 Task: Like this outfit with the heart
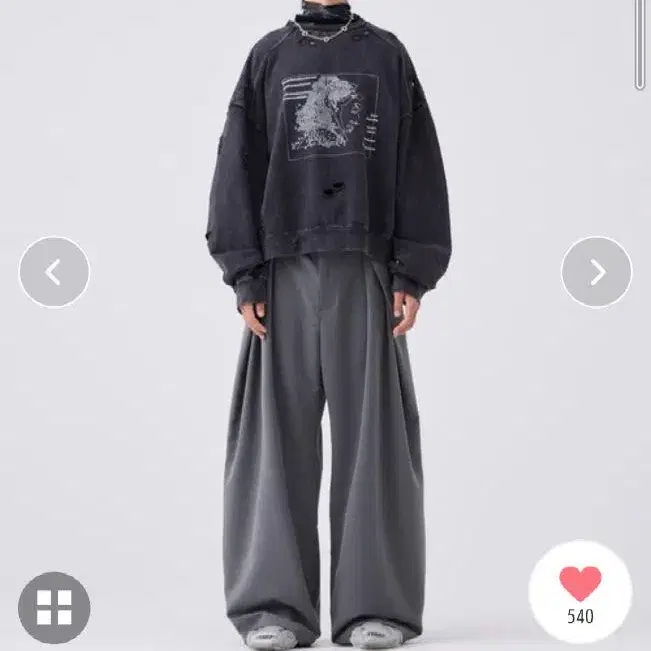580,592
